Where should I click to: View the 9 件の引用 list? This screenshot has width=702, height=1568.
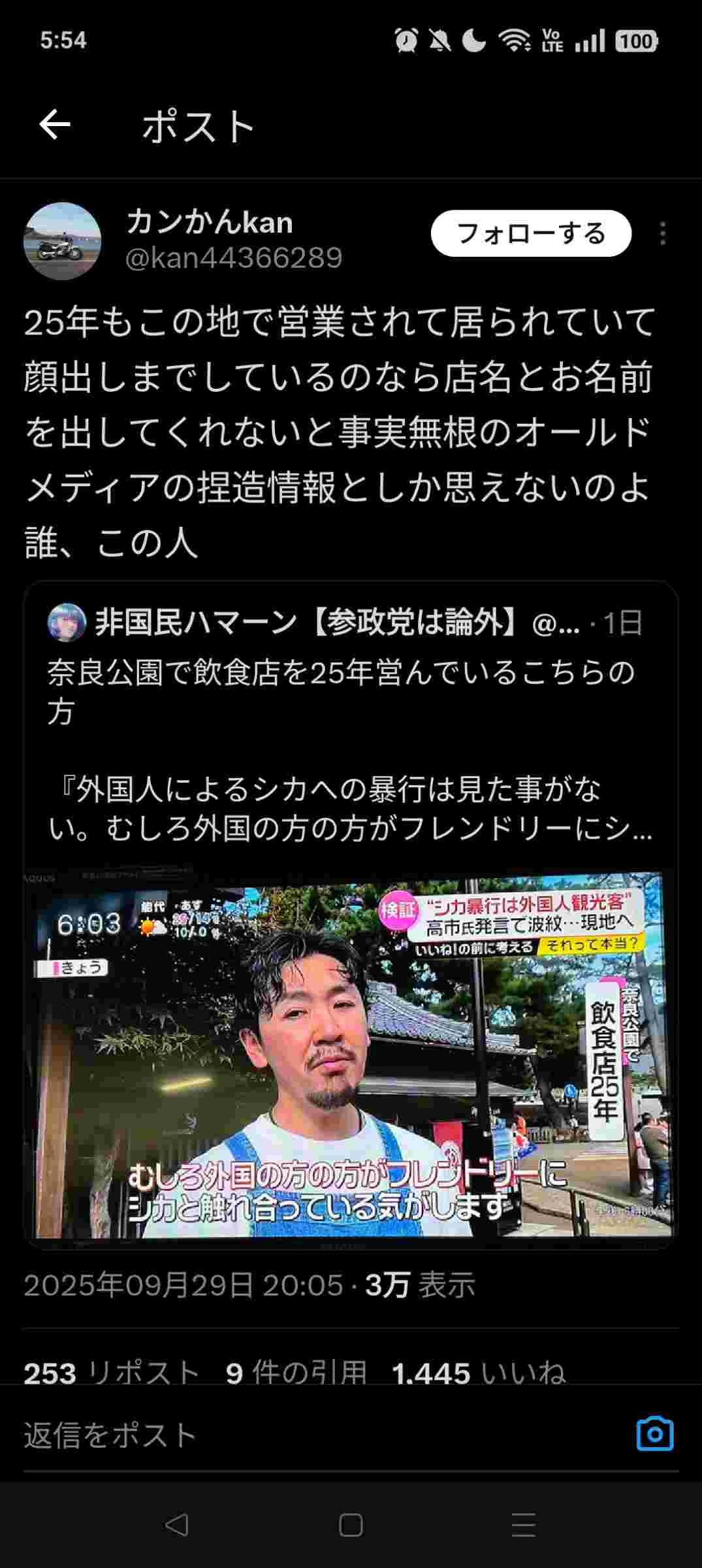click(x=296, y=1372)
